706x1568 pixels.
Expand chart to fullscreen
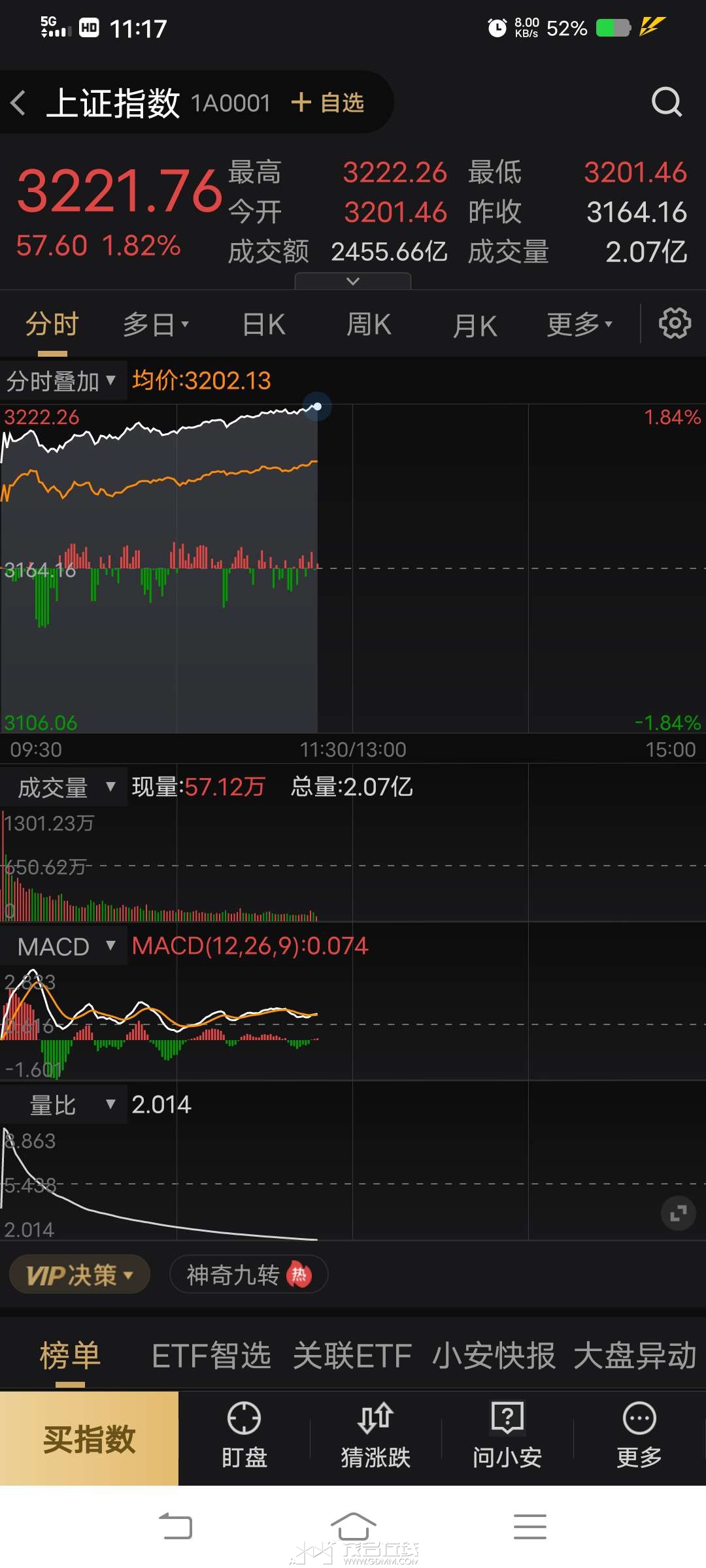[x=678, y=1213]
